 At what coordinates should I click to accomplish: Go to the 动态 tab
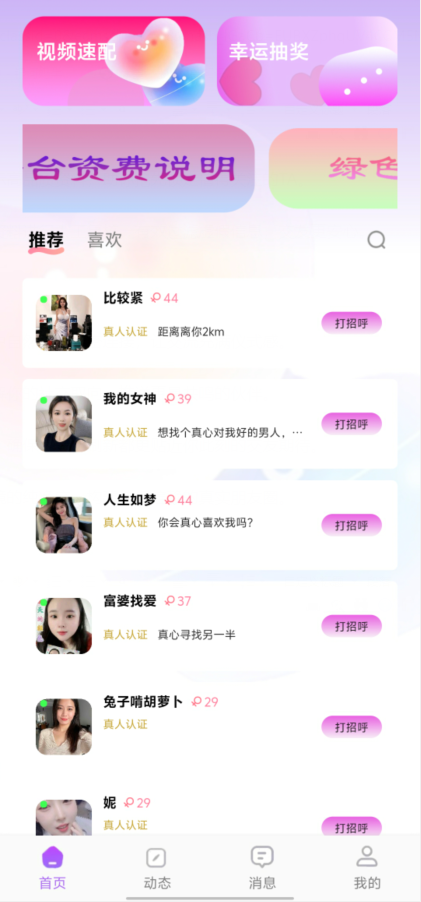(157, 867)
